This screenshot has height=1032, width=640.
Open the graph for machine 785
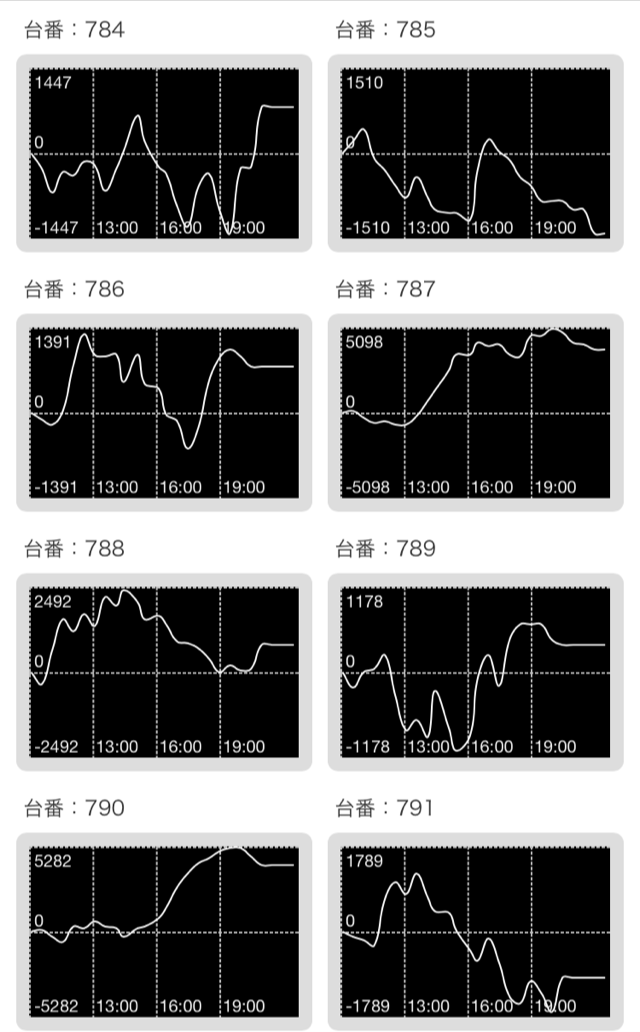[475, 153]
